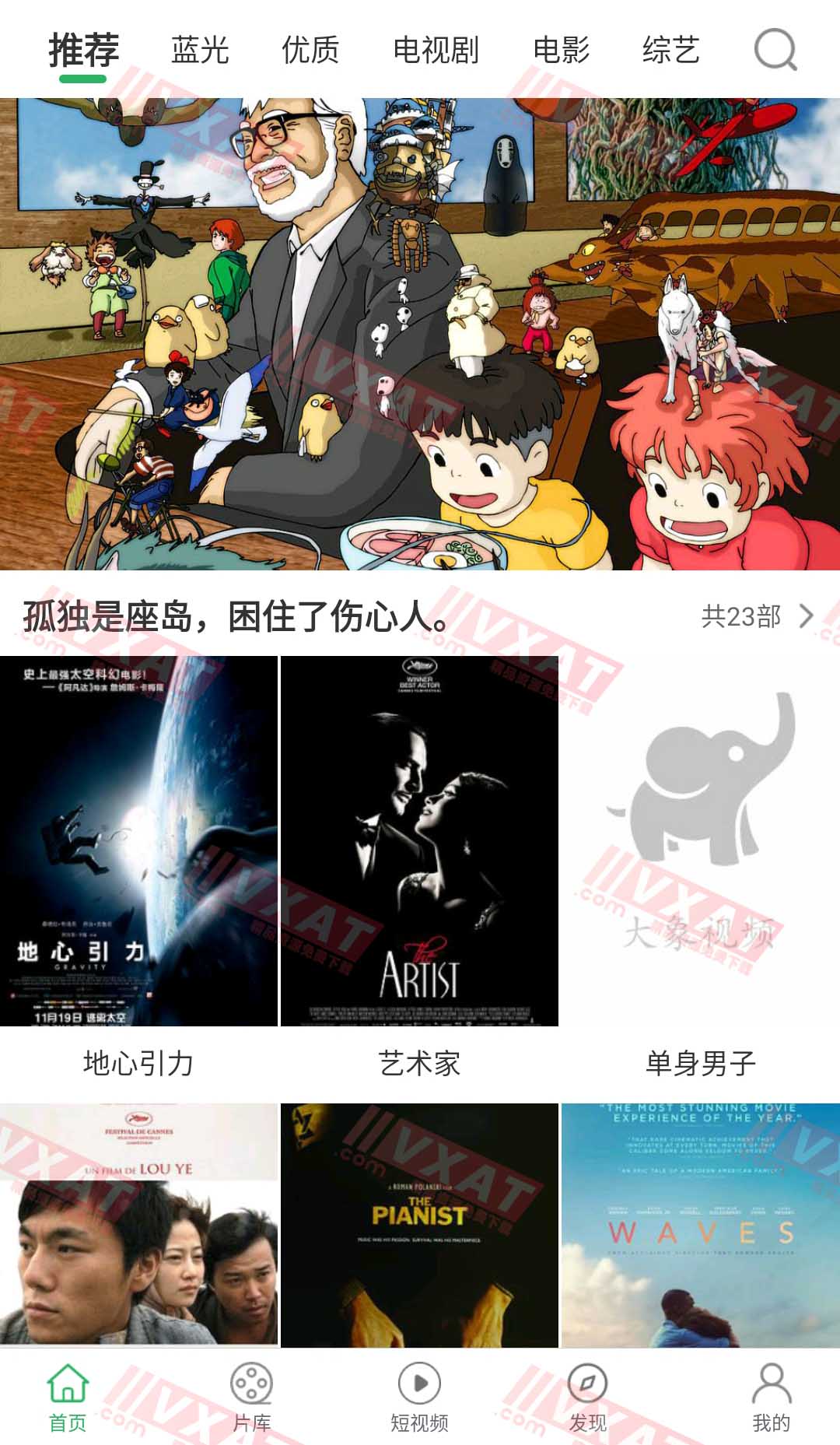This screenshot has height=1445, width=840.
Task: Go to the 我的 profile tab
Action: click(x=771, y=1398)
